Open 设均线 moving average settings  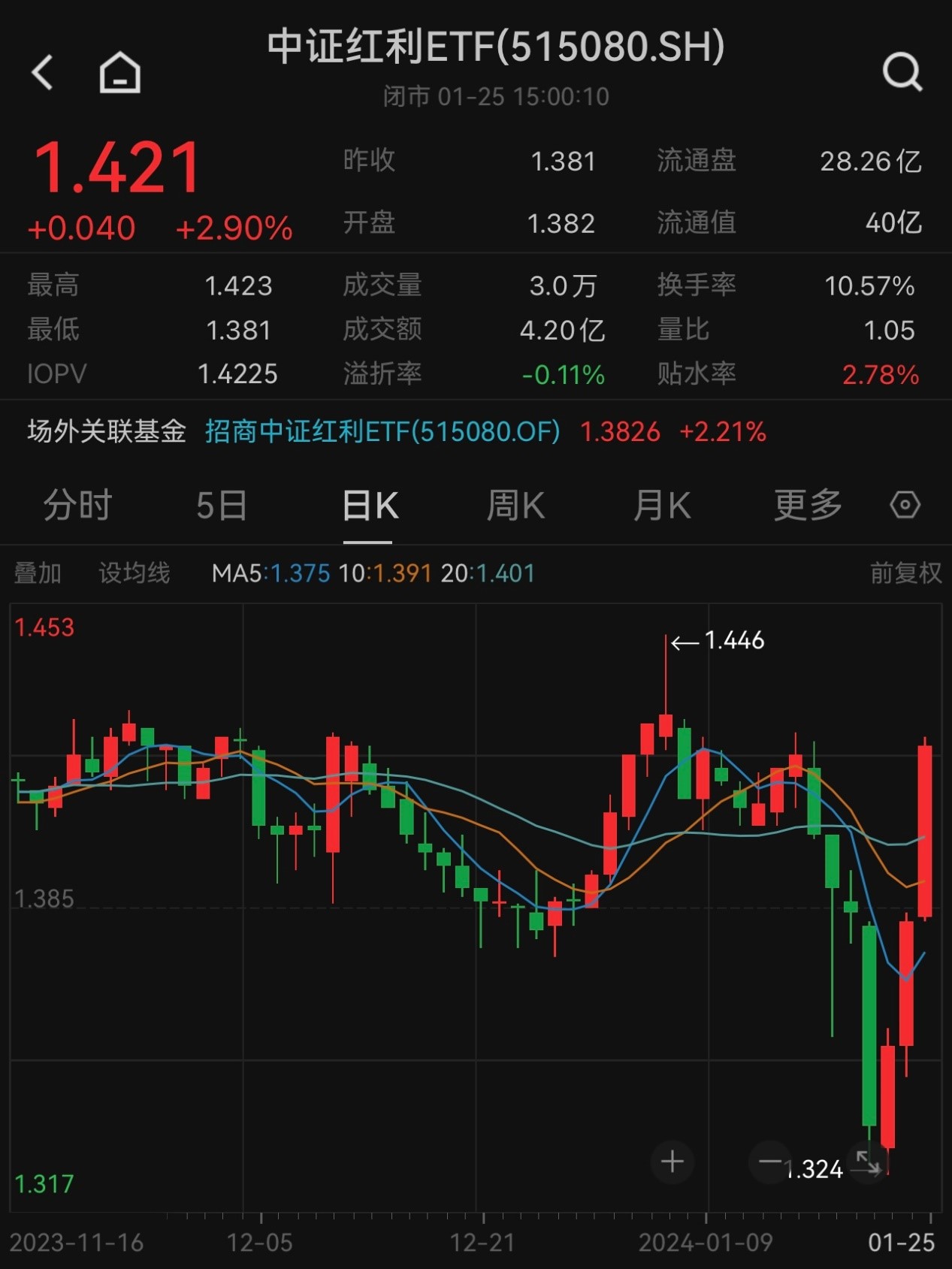pyautogui.click(x=134, y=573)
